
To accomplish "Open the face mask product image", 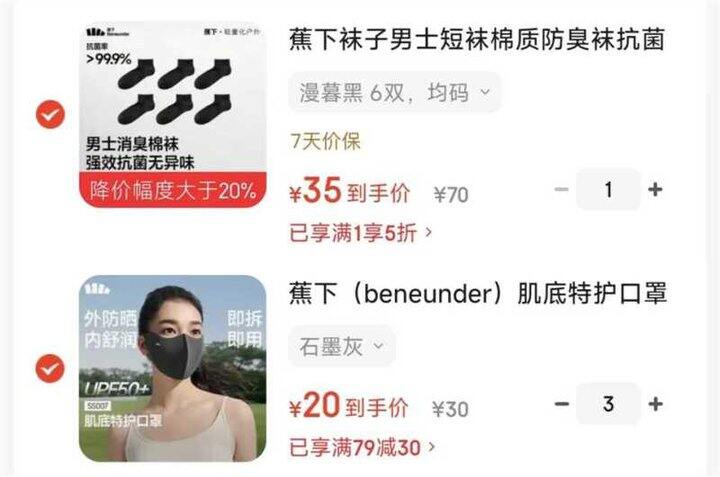I will (x=173, y=368).
